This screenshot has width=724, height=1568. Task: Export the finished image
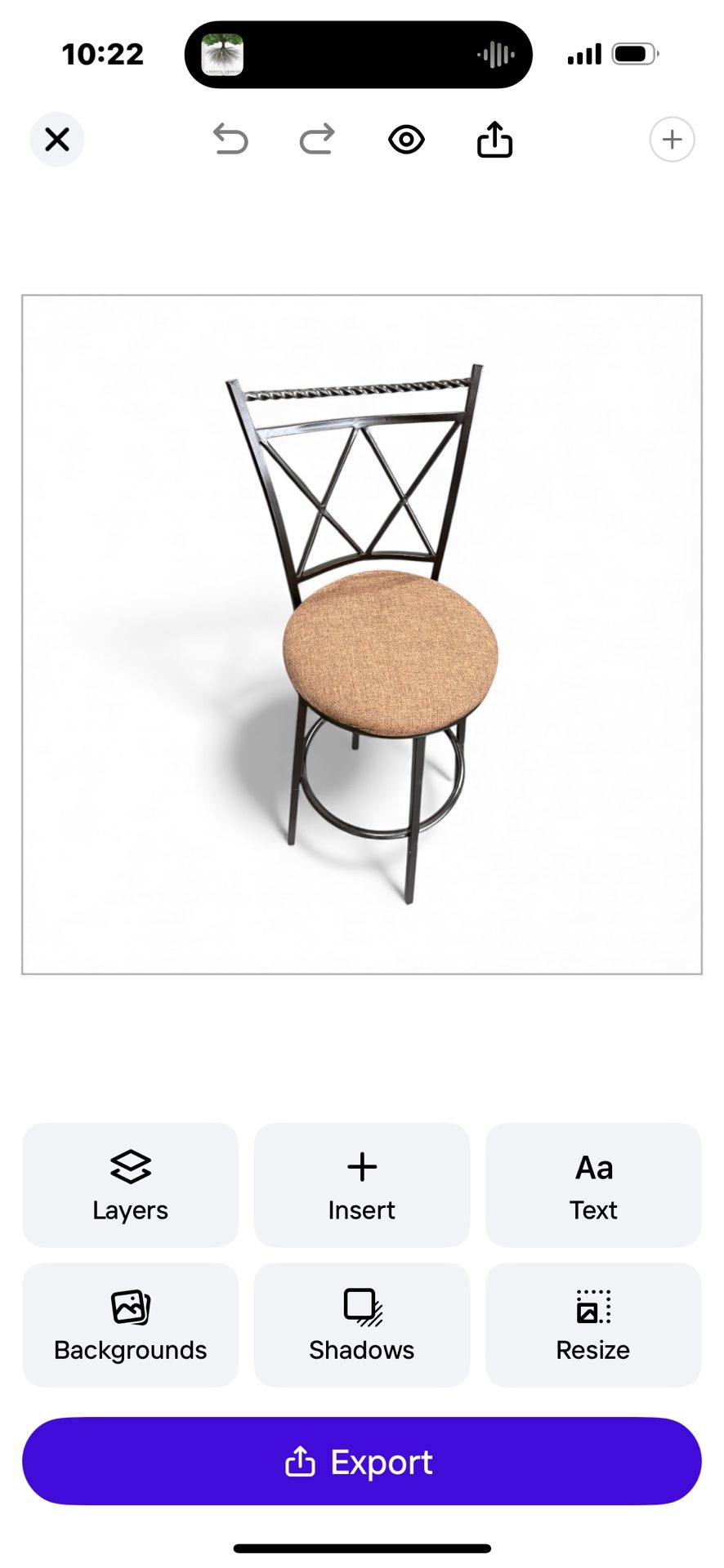pyautogui.click(x=362, y=1462)
